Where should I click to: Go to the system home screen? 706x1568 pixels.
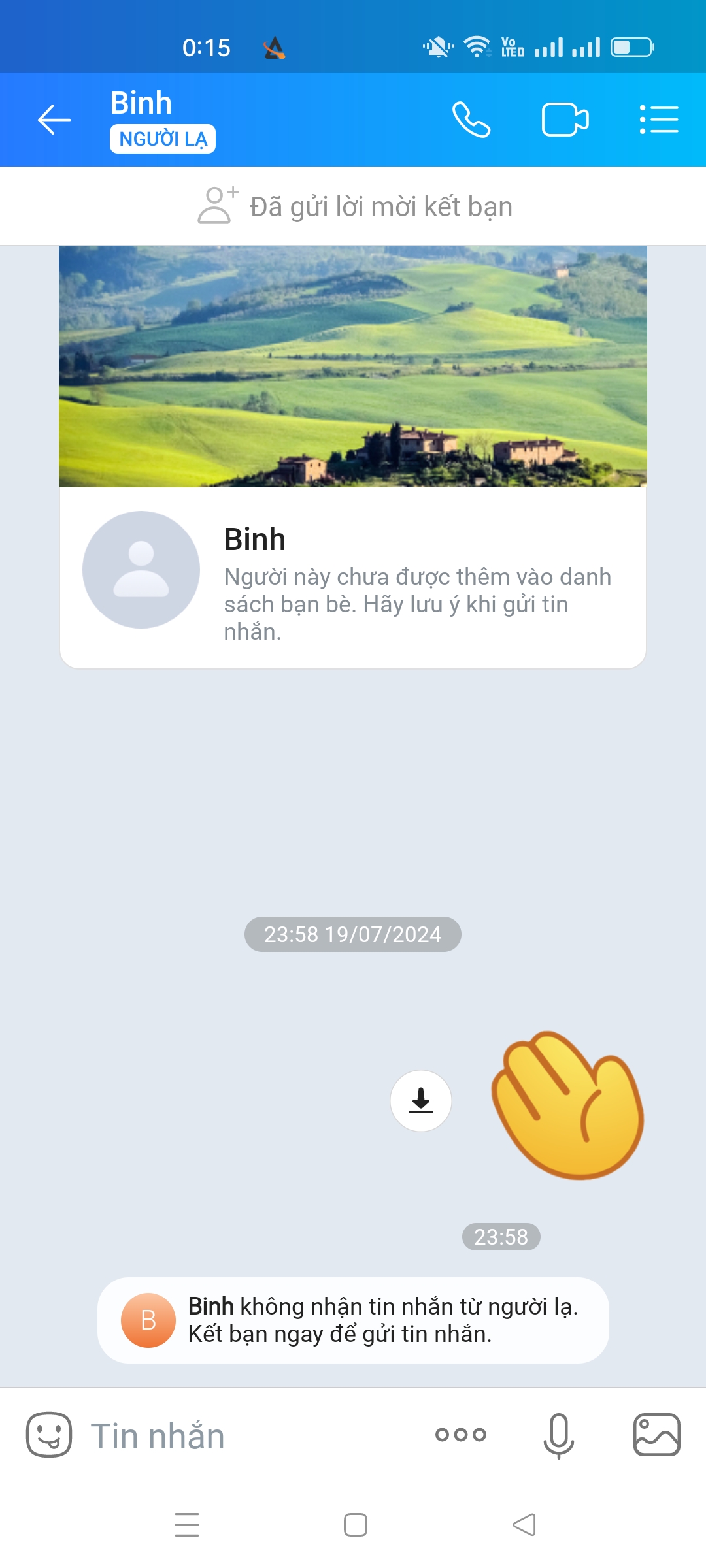coord(355,1525)
